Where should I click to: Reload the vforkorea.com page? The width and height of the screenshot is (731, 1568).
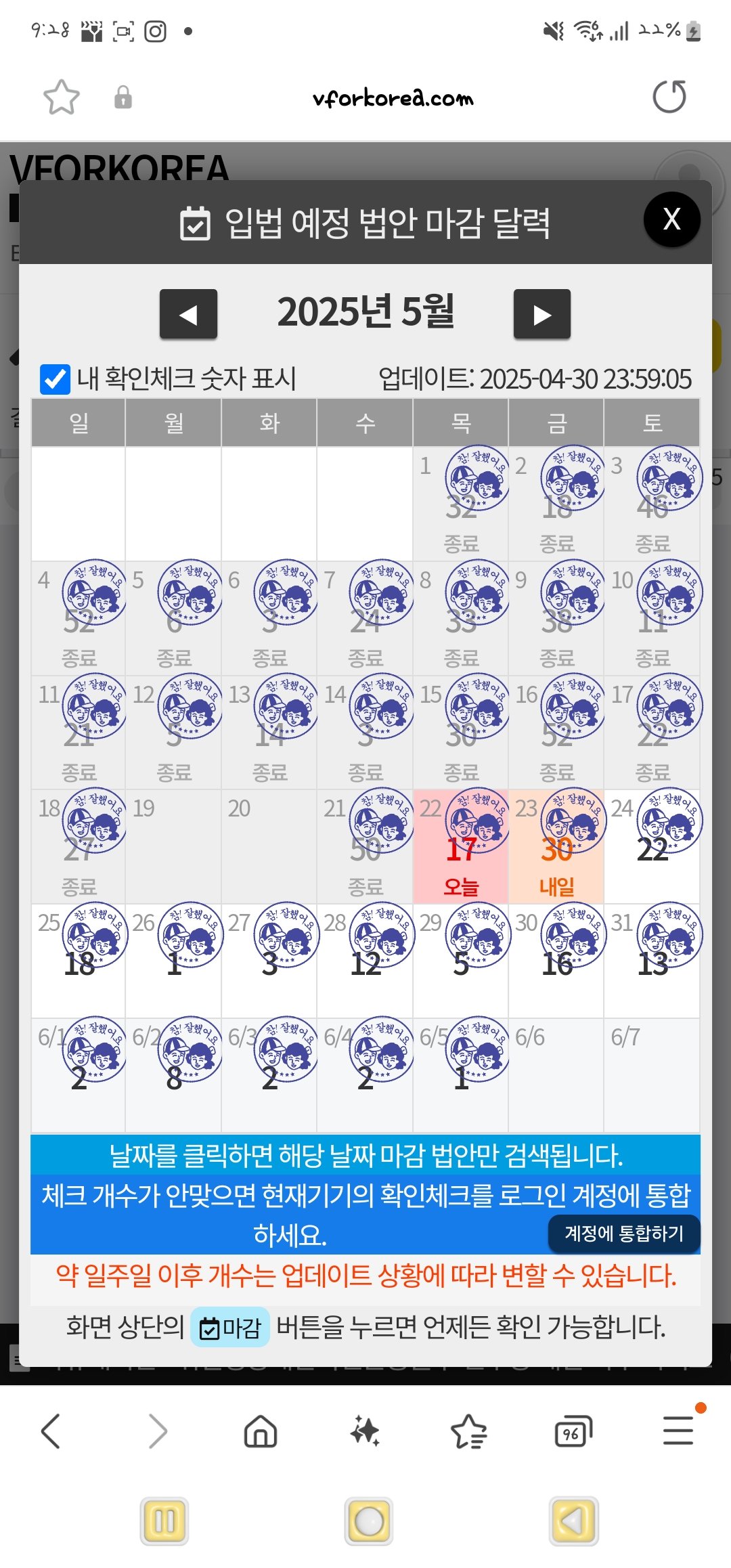point(669,97)
